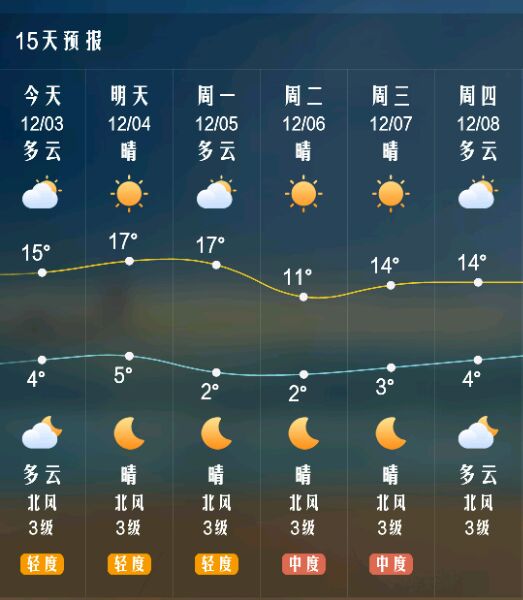Open tomorrow's 12/04 forecast column
Screen dimensions: 523x600
pos(129,333)
